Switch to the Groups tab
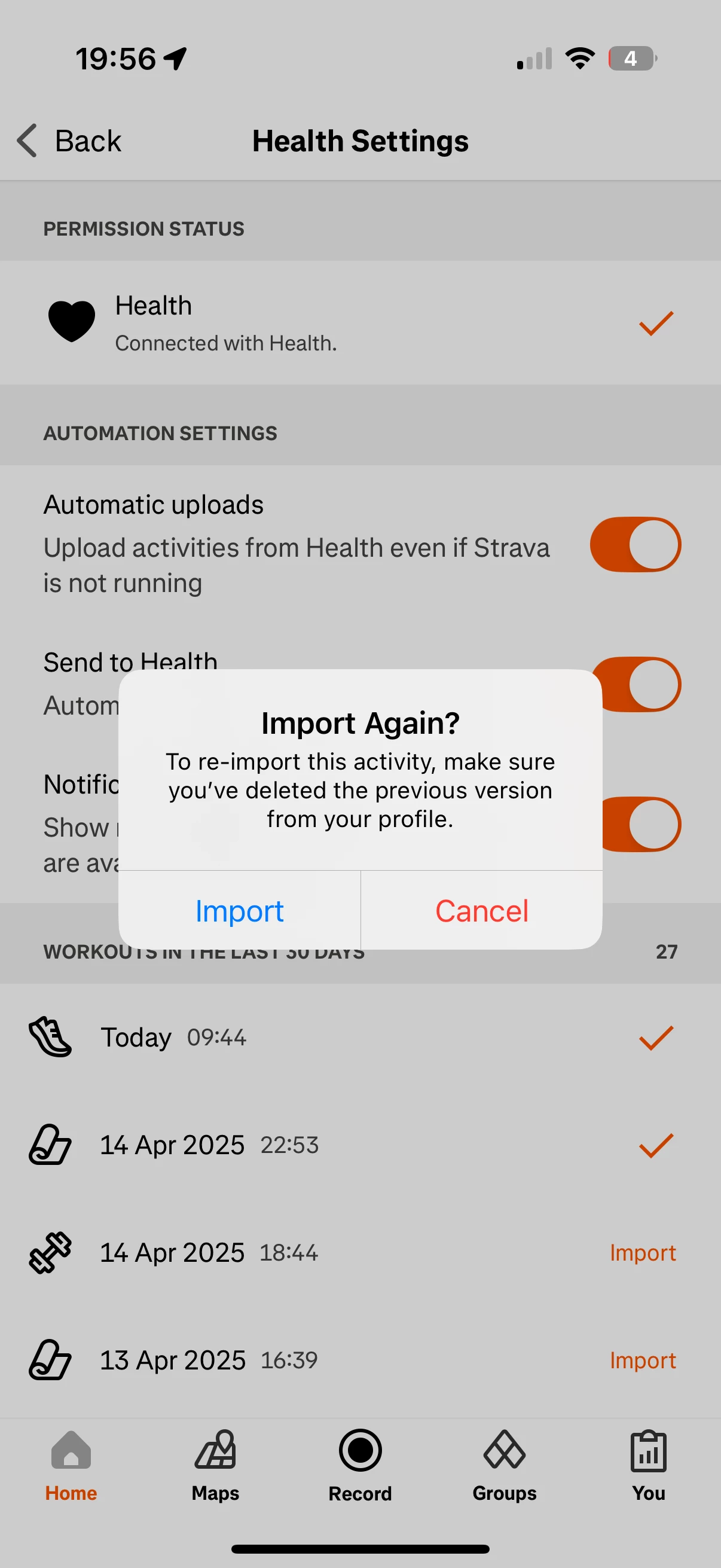This screenshot has width=721, height=1568. coord(505,1466)
